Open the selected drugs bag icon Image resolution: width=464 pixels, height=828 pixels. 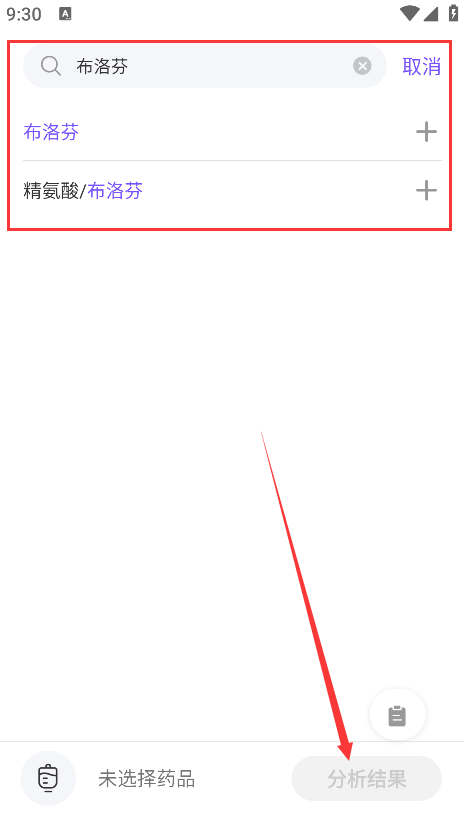pyautogui.click(x=48, y=778)
